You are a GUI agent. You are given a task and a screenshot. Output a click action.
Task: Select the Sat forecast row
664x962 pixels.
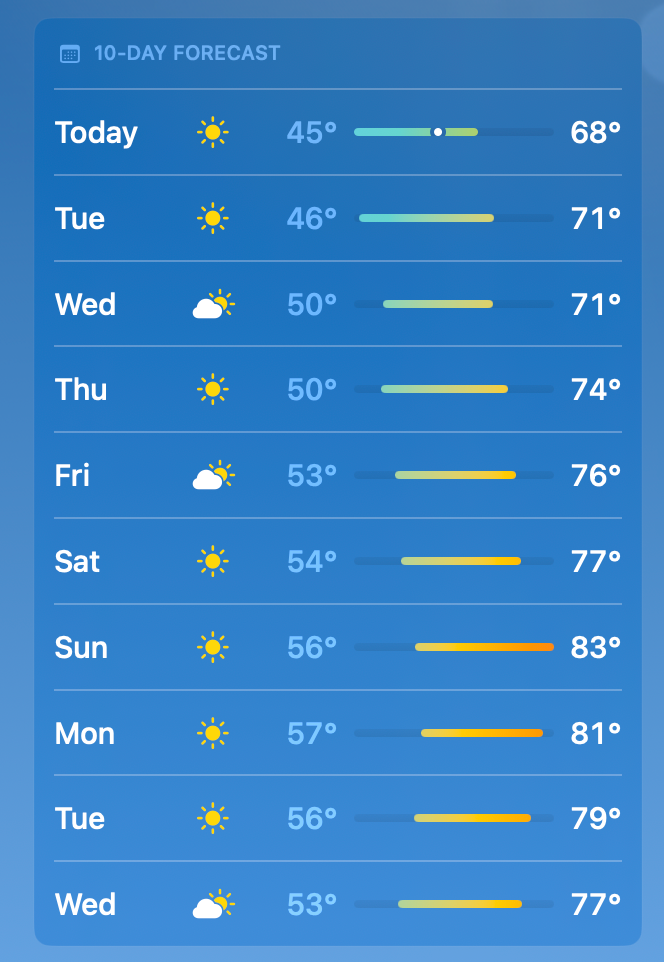point(337,561)
